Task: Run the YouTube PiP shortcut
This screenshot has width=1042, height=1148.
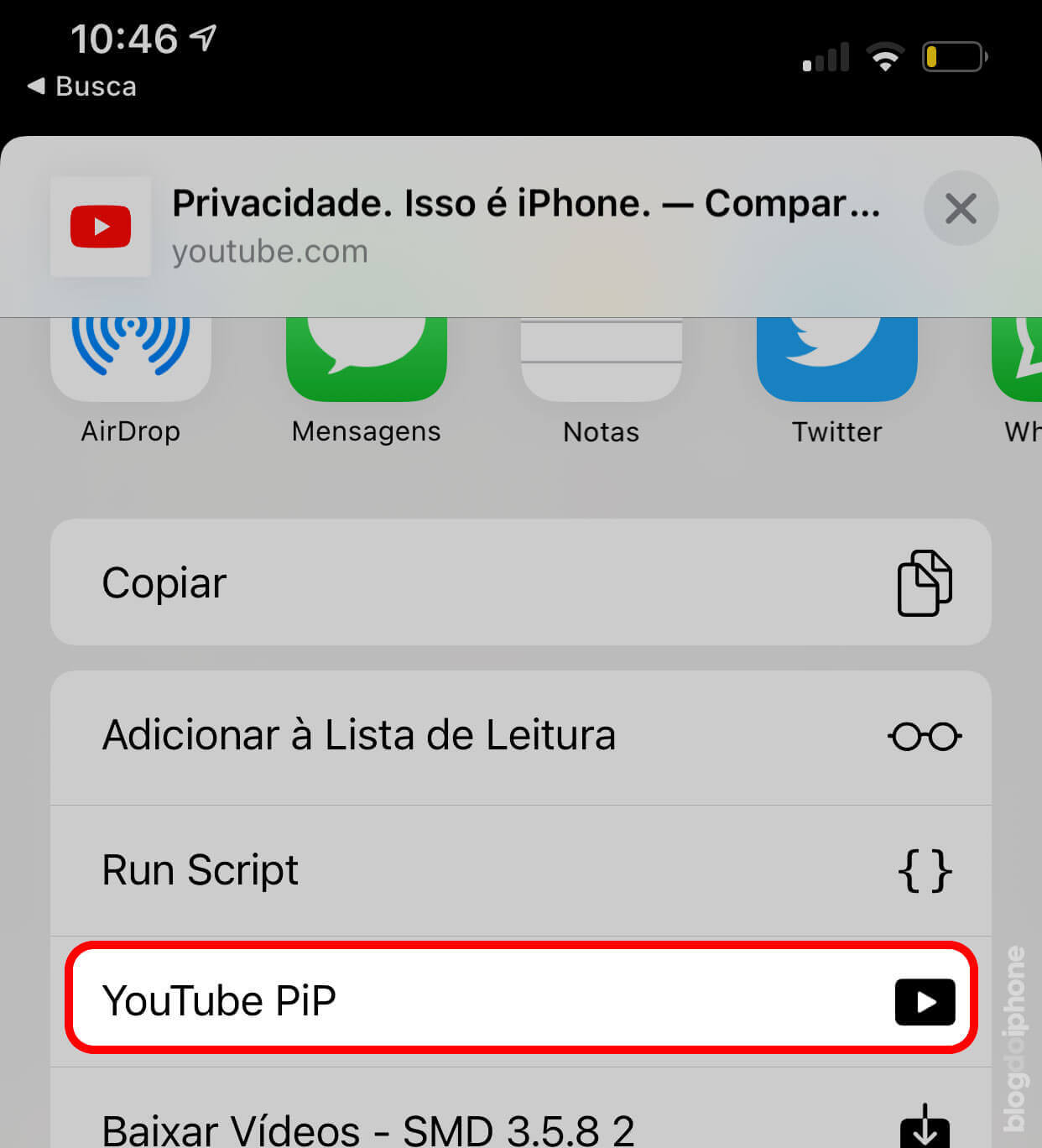Action: coord(520,999)
